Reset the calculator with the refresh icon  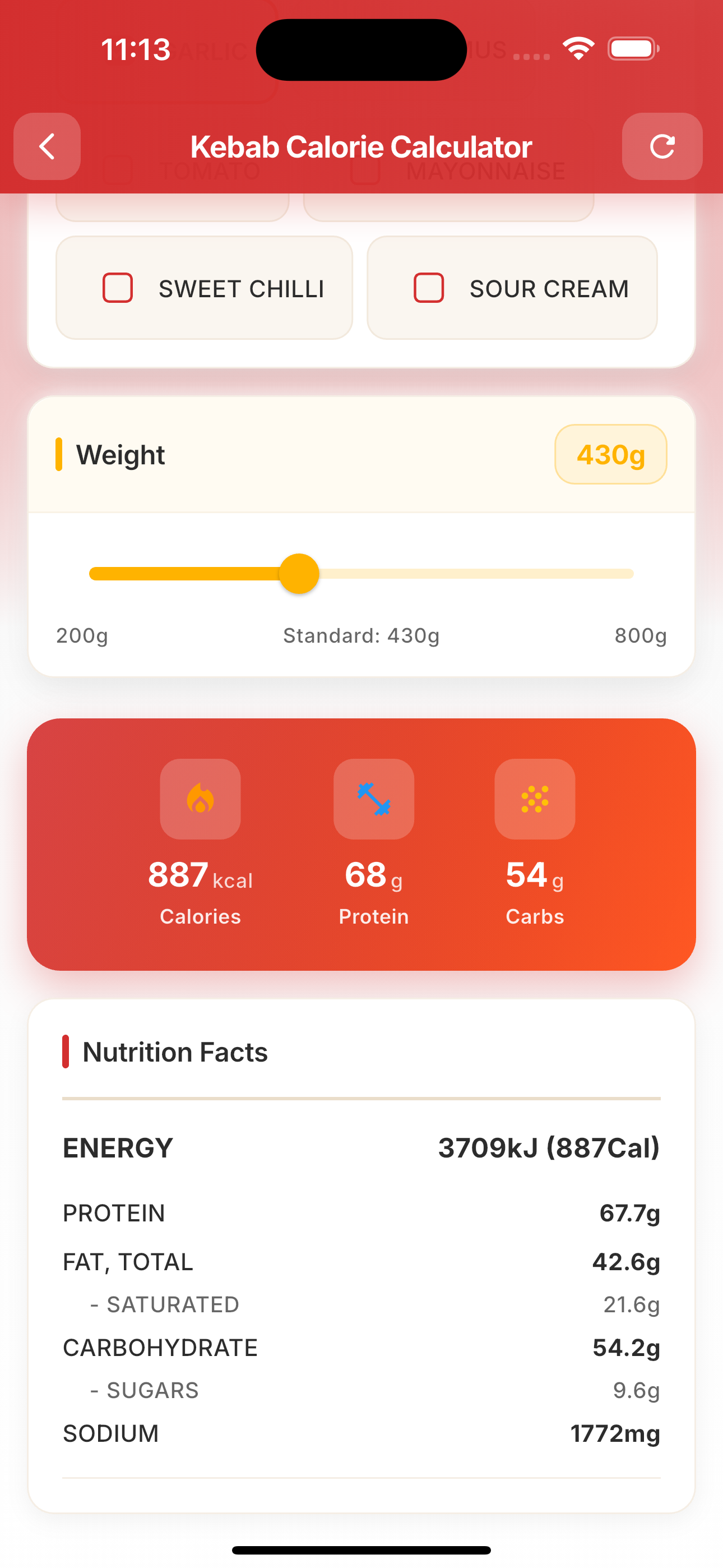662,147
